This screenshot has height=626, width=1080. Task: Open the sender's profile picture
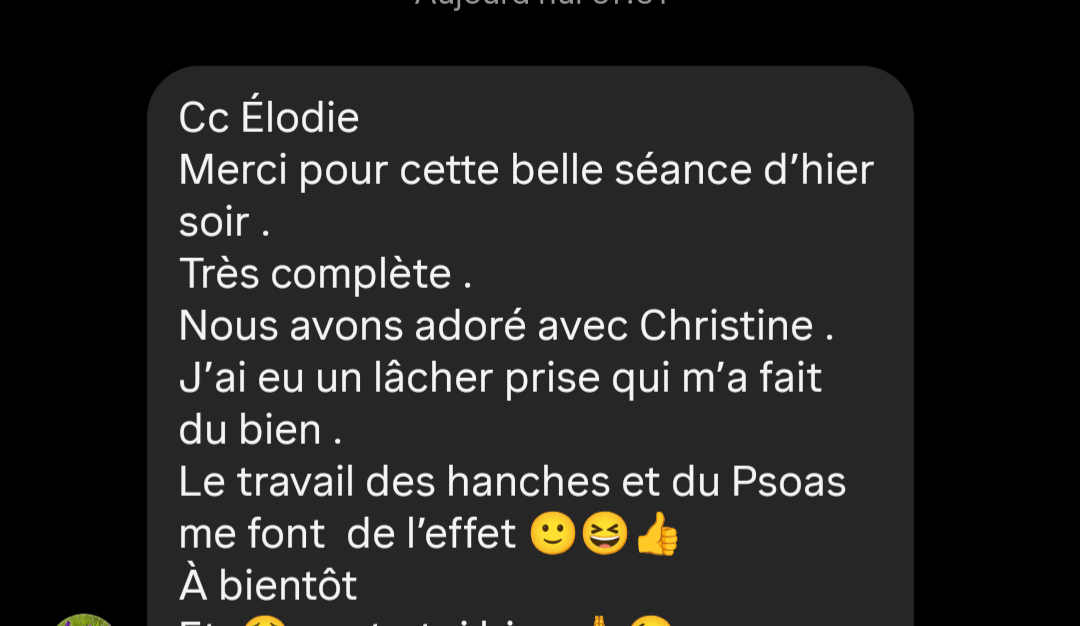tap(85, 618)
